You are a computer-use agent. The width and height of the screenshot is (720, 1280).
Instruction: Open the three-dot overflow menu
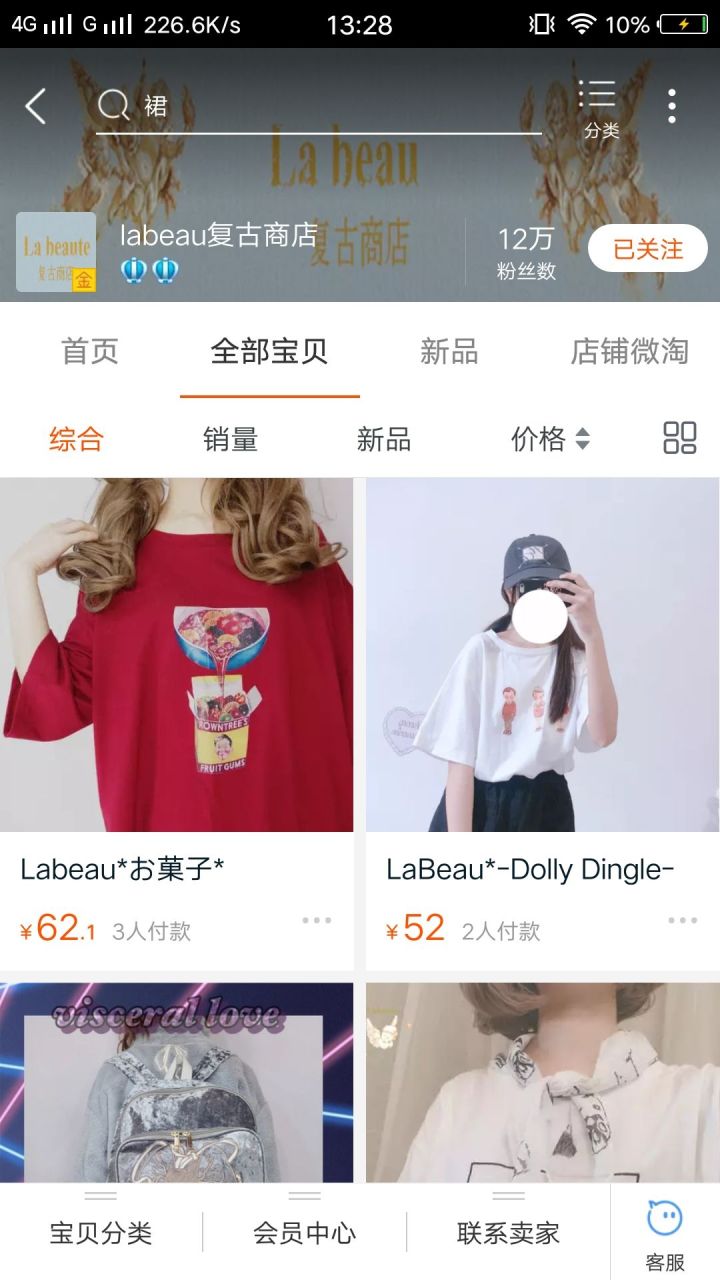coord(672,106)
